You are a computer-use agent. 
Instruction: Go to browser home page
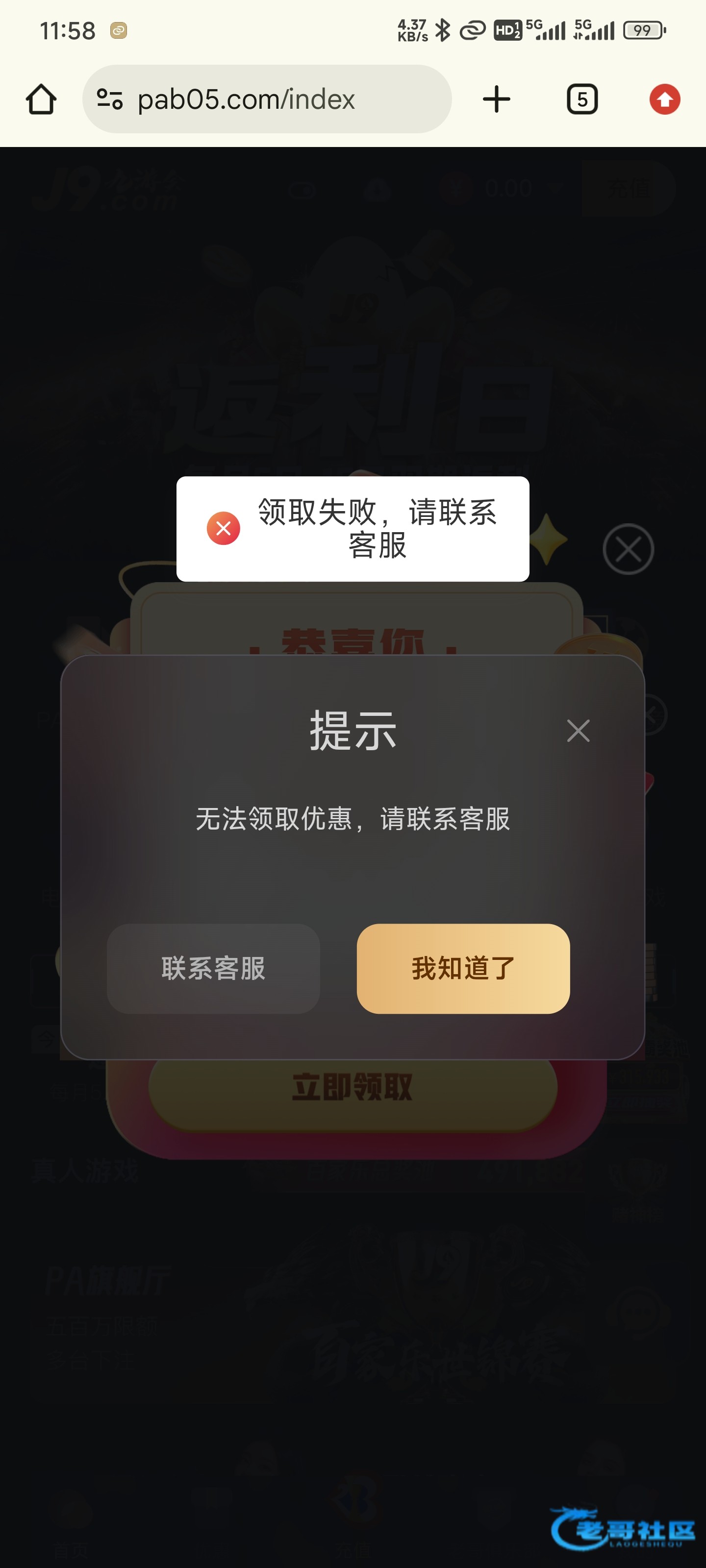[x=41, y=99]
